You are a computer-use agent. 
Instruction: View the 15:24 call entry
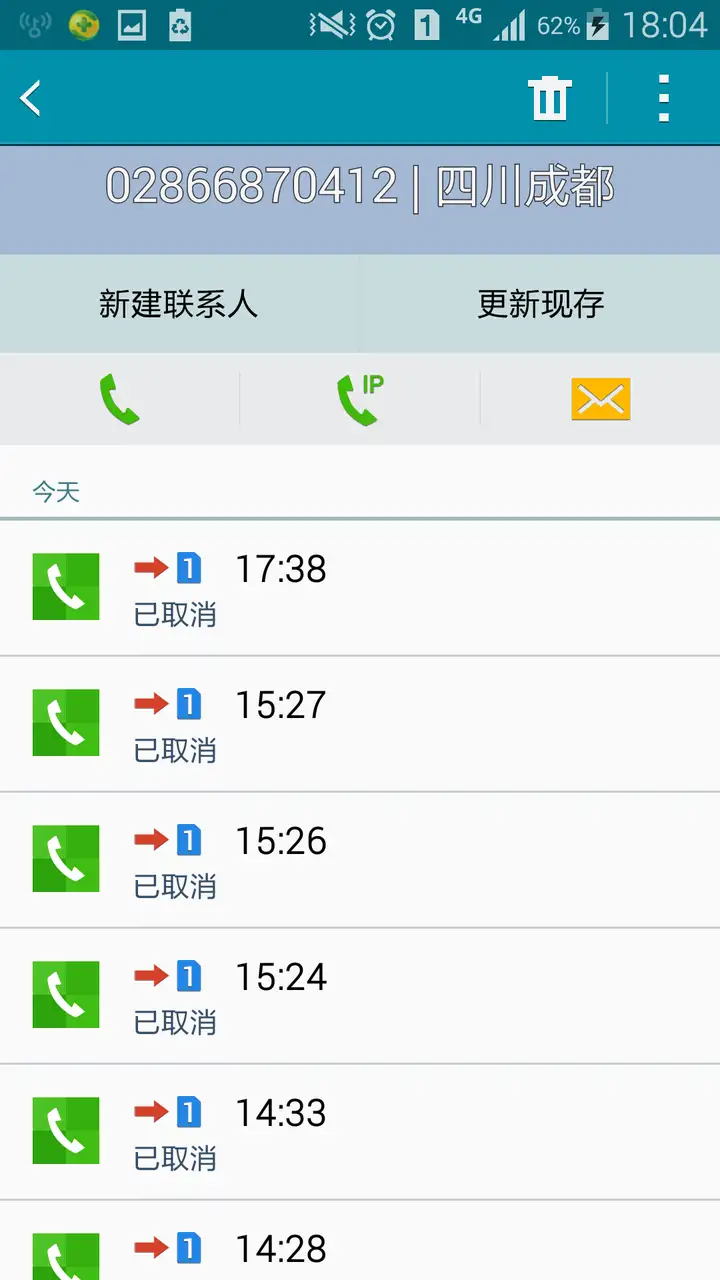[360, 996]
